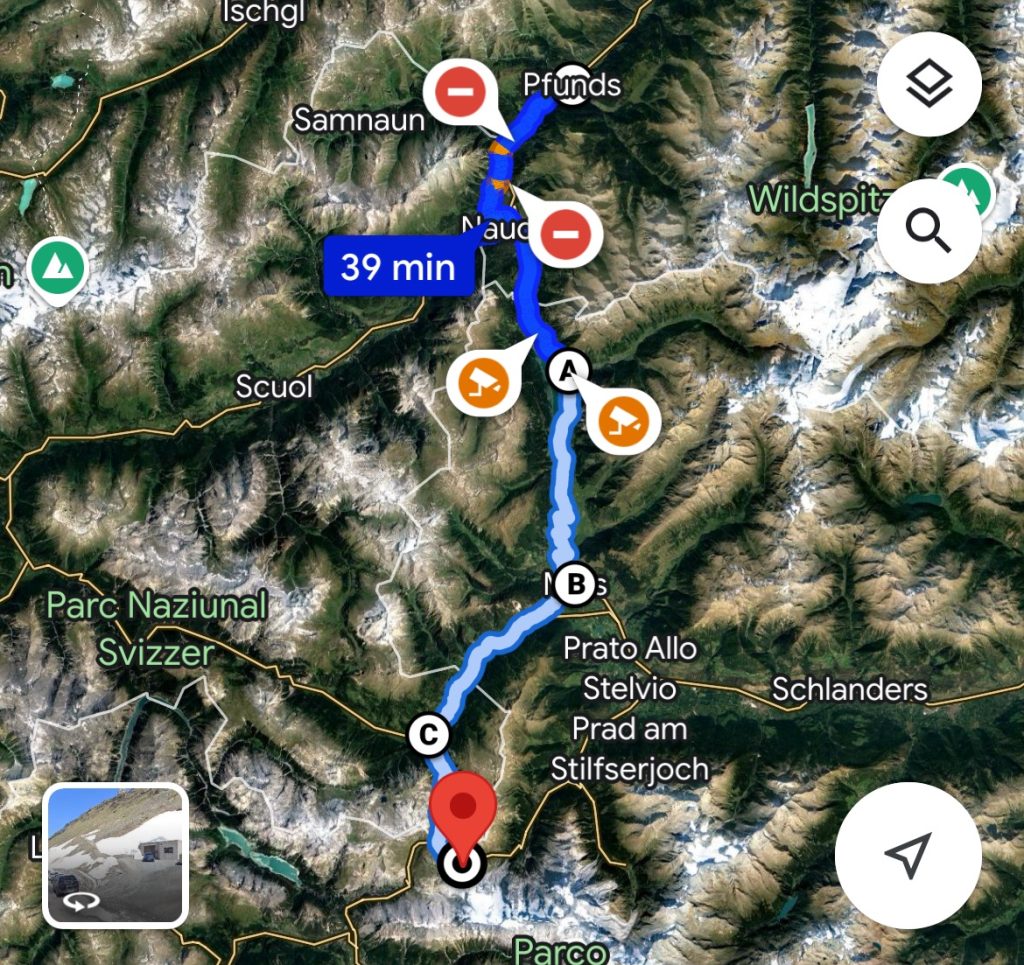Open the Street View thumbnail
This screenshot has width=1024, height=965.
(x=115, y=855)
